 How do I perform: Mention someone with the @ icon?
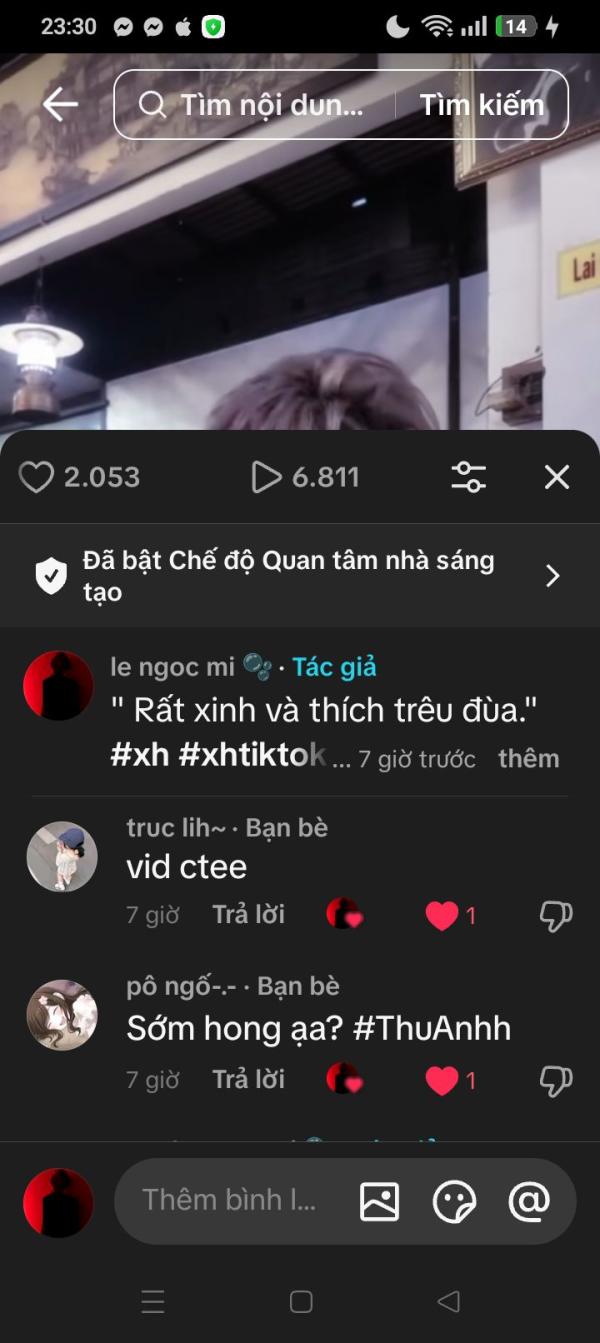(x=529, y=1201)
